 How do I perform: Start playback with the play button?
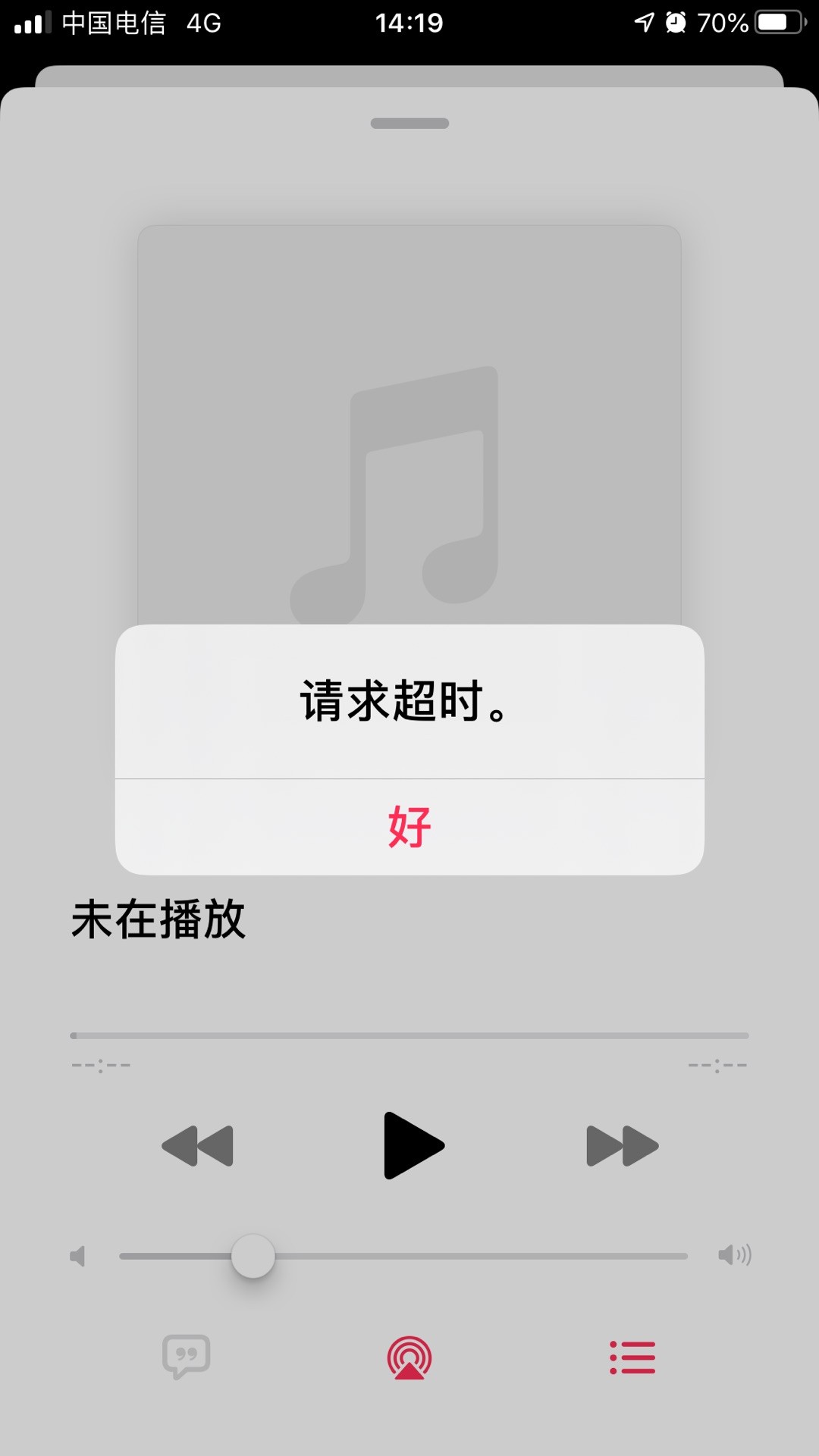413,1145
